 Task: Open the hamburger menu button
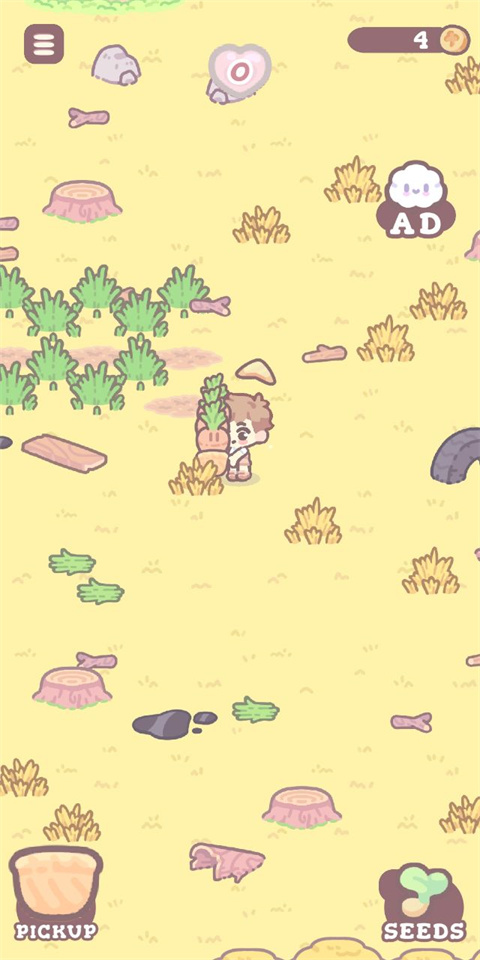(44, 44)
